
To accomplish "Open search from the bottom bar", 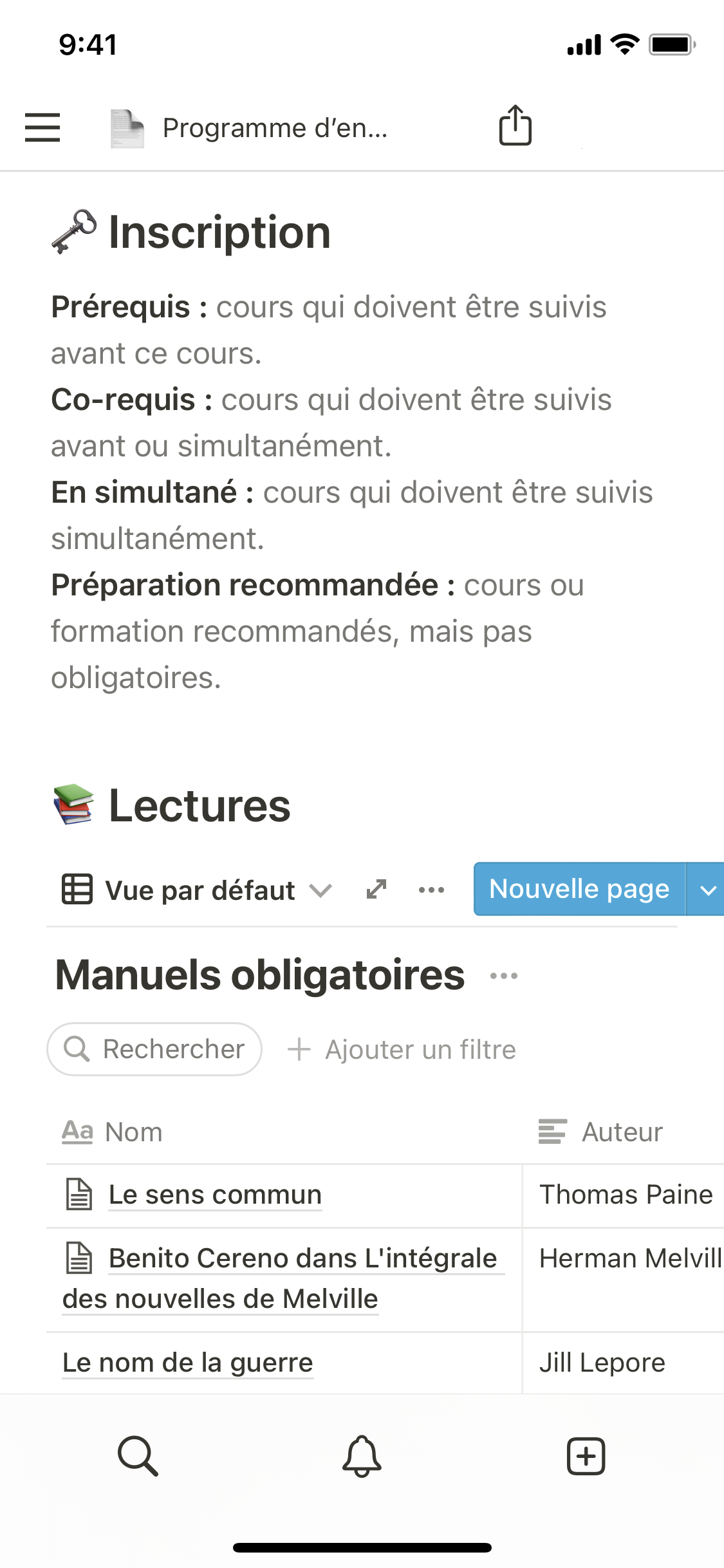I will (x=138, y=1455).
